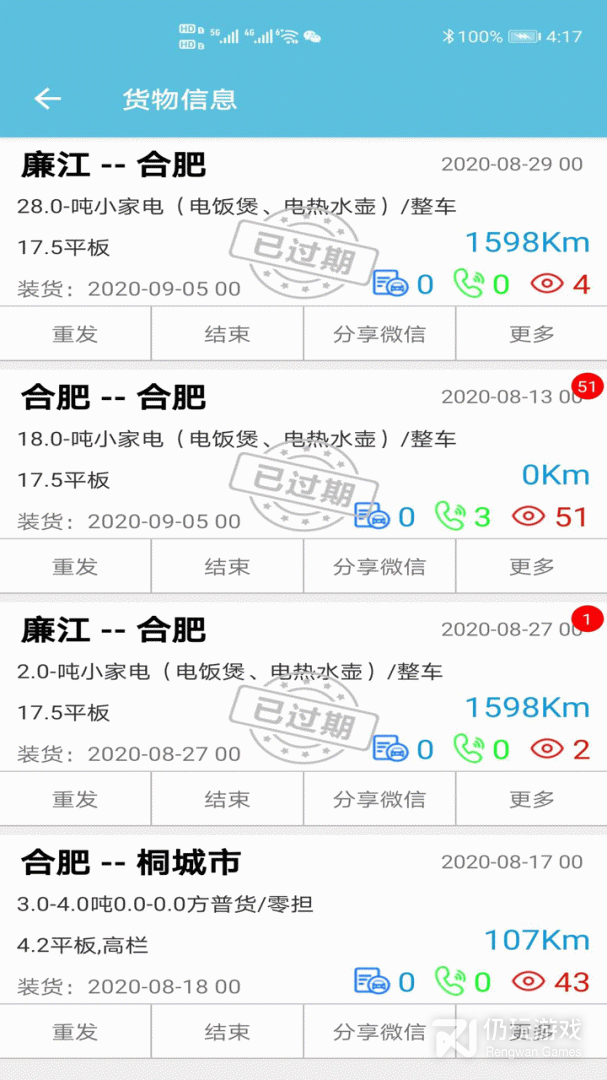Open the 28.0-吨 廉江 -- 合肥 cargo card
The height and width of the screenshot is (1080, 607).
303,222
